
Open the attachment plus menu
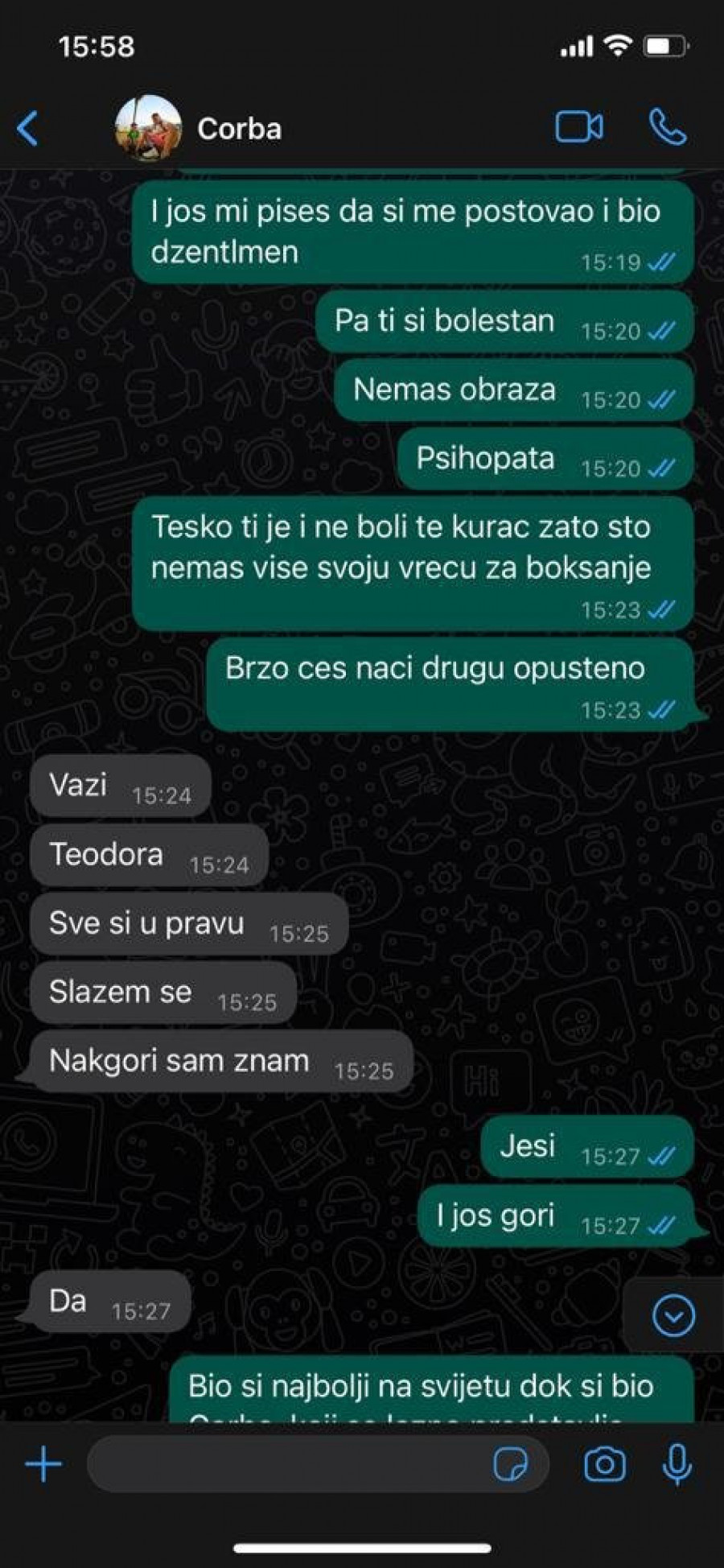coord(43,1464)
